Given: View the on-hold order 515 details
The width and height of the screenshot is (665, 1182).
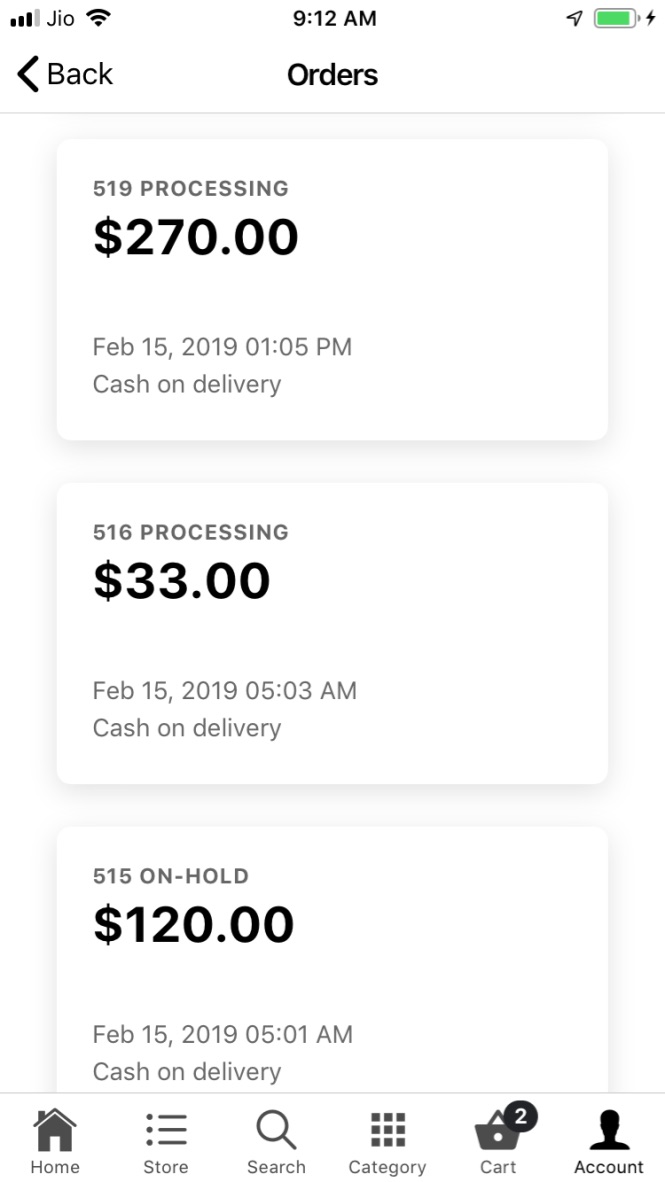Looking at the screenshot, I should click(x=332, y=960).
